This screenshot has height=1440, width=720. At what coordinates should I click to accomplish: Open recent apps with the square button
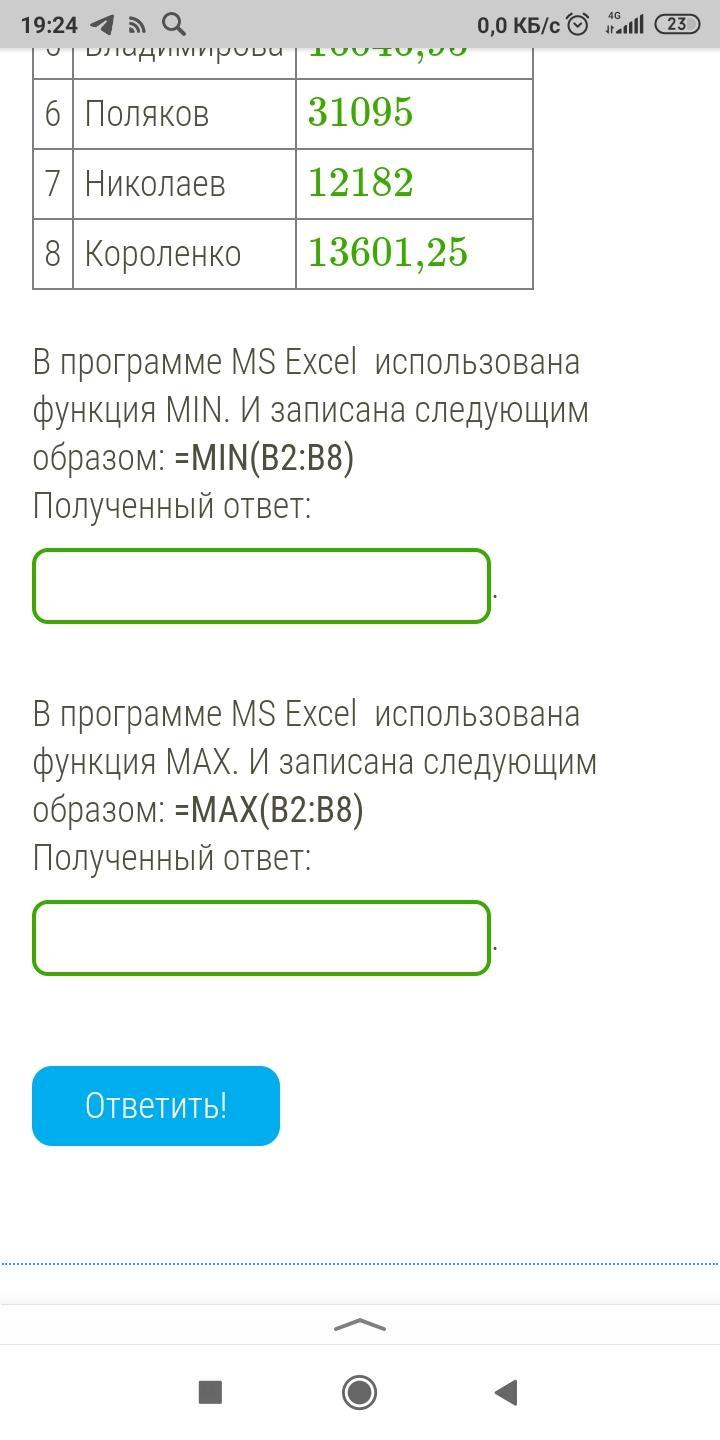tap(210, 1392)
